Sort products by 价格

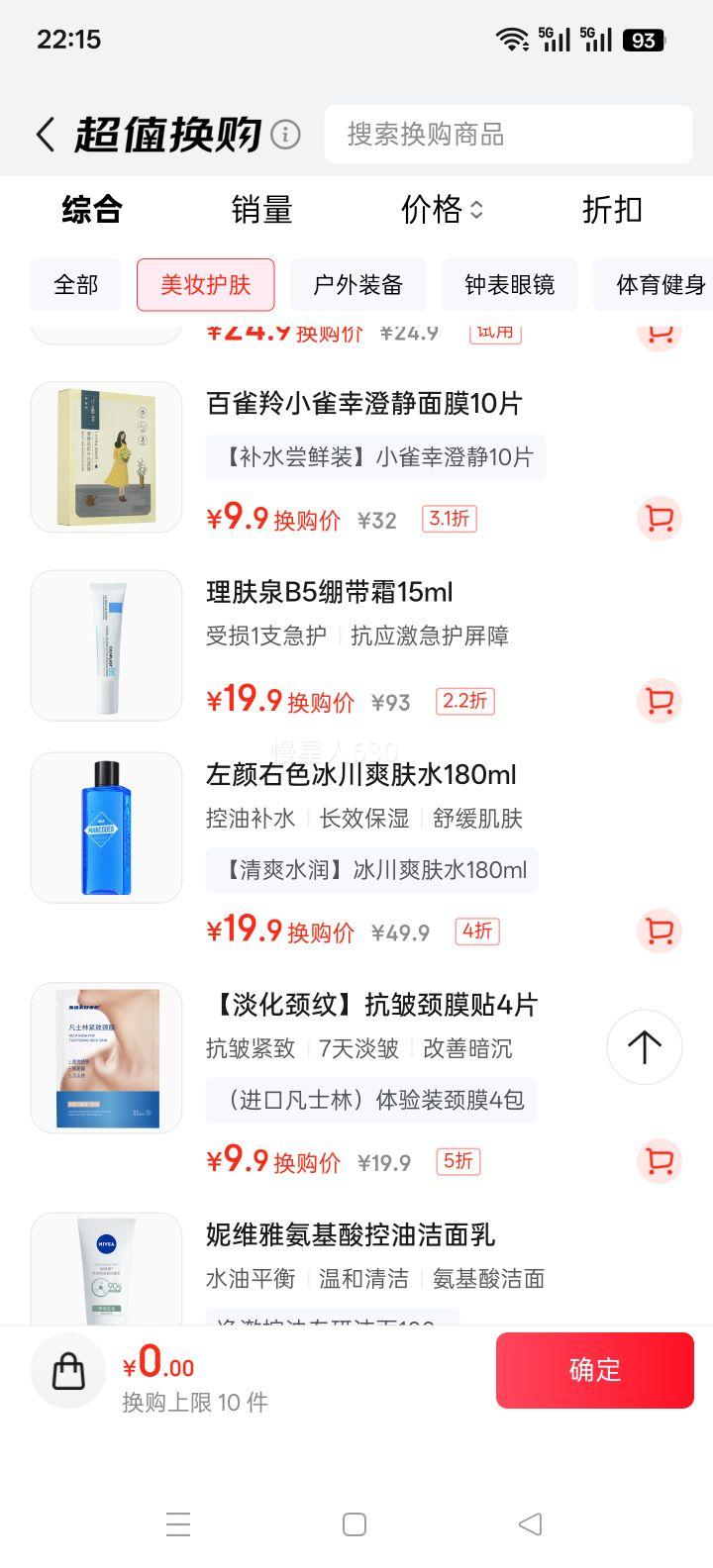[x=441, y=210]
